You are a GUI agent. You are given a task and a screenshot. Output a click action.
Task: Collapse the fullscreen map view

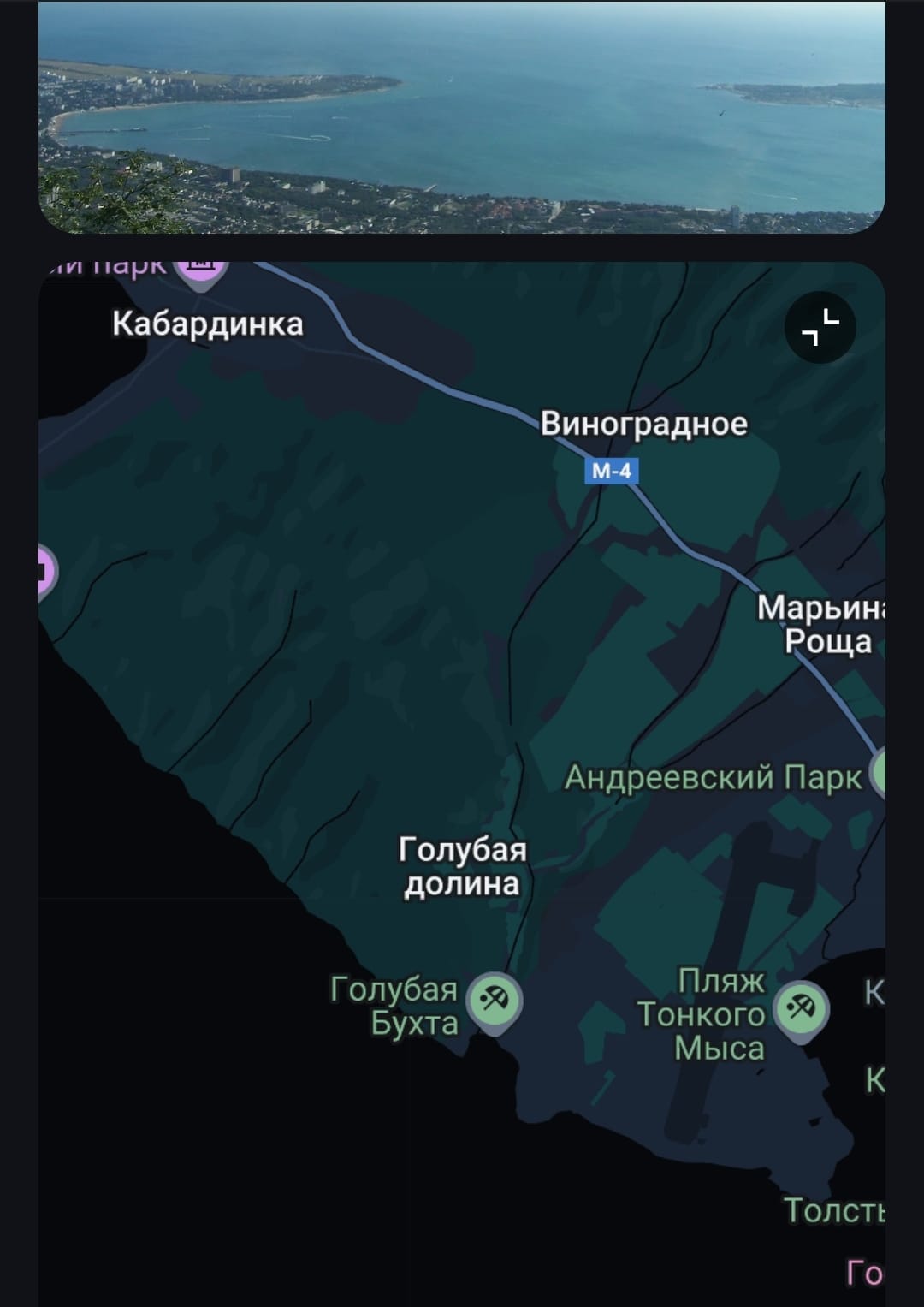820,329
